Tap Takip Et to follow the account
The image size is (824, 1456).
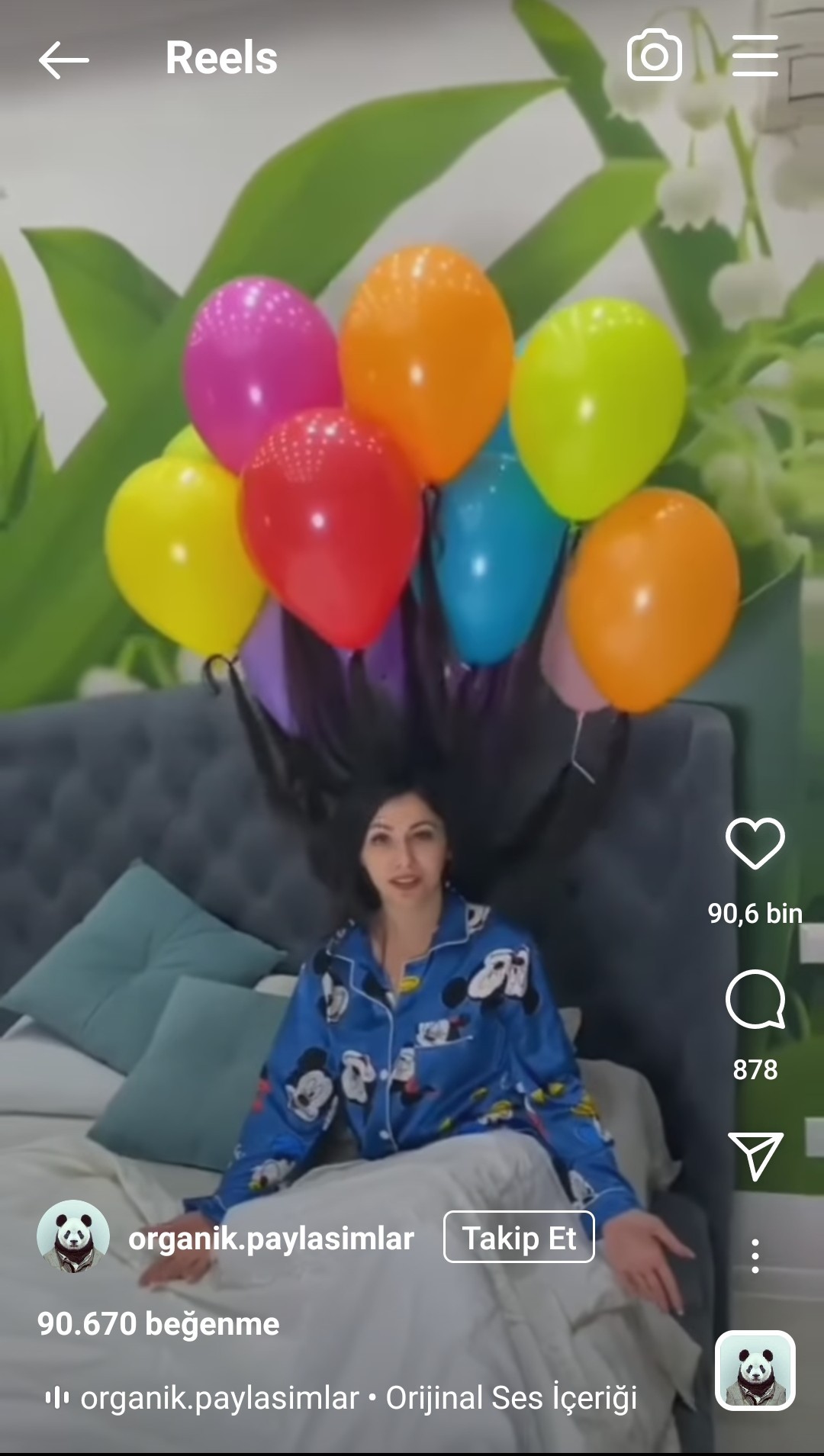[x=519, y=1237]
